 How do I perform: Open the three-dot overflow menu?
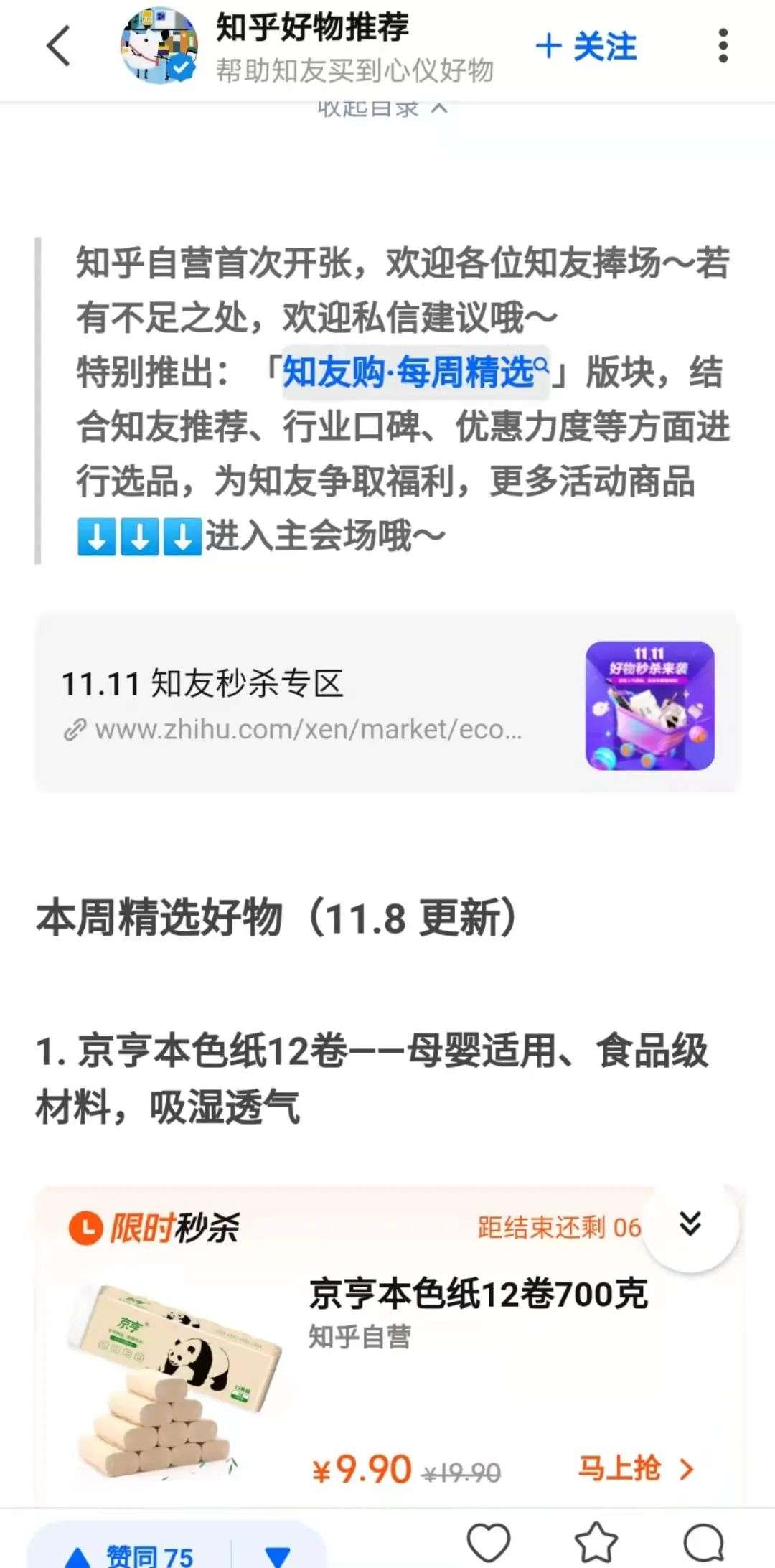(723, 47)
